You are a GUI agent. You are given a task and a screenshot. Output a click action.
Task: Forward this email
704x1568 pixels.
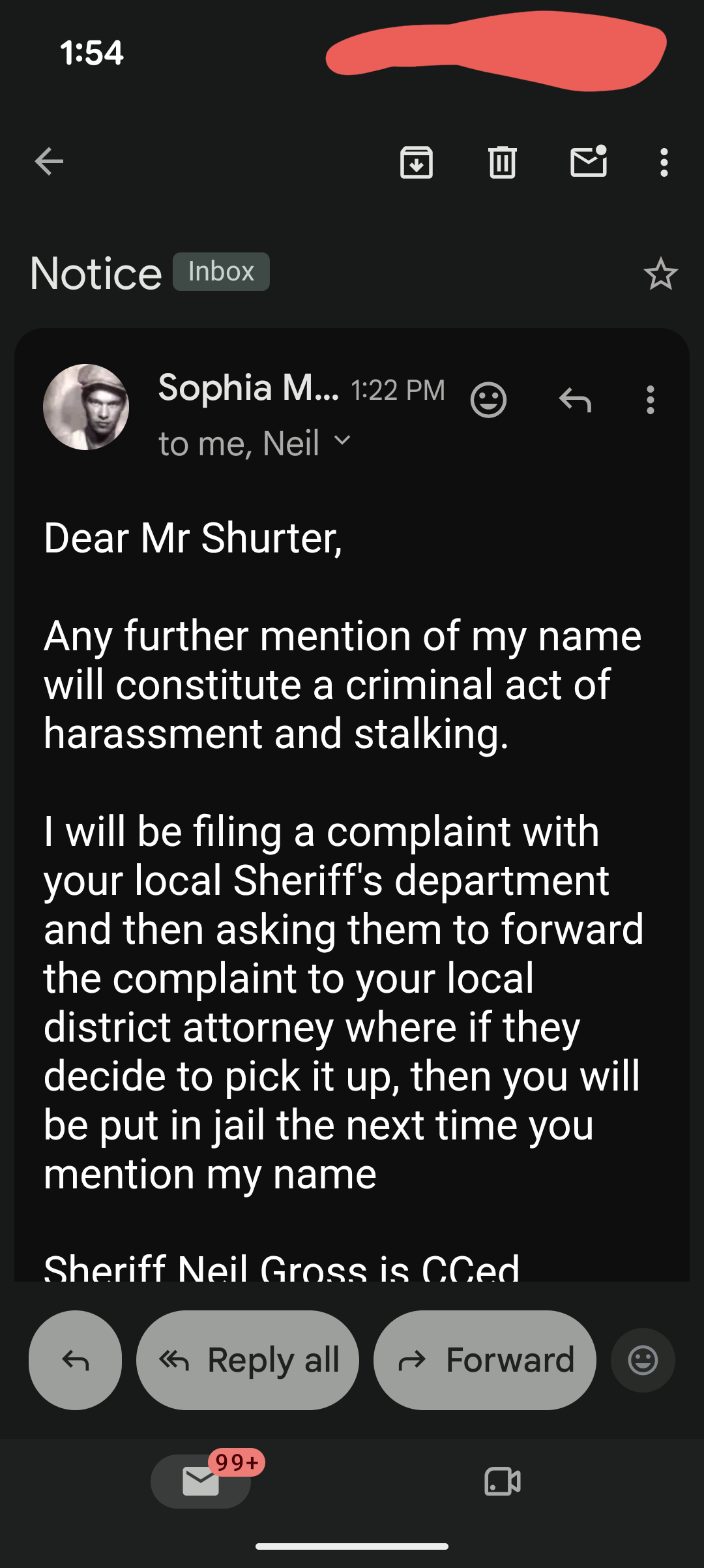[485, 1360]
